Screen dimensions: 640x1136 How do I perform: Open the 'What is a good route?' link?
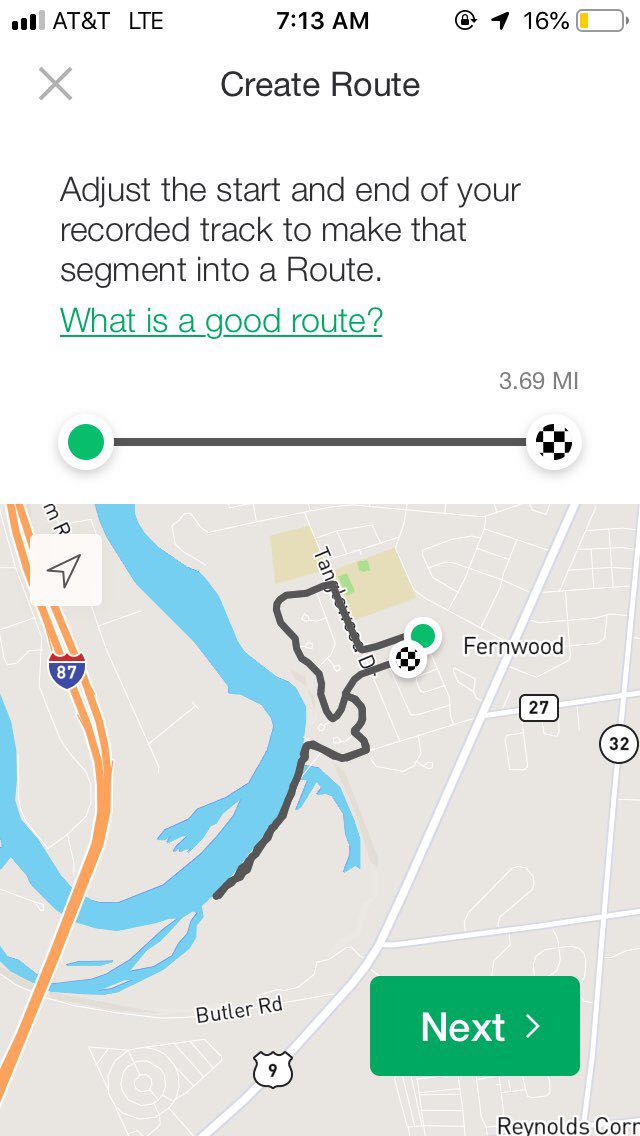(x=221, y=321)
